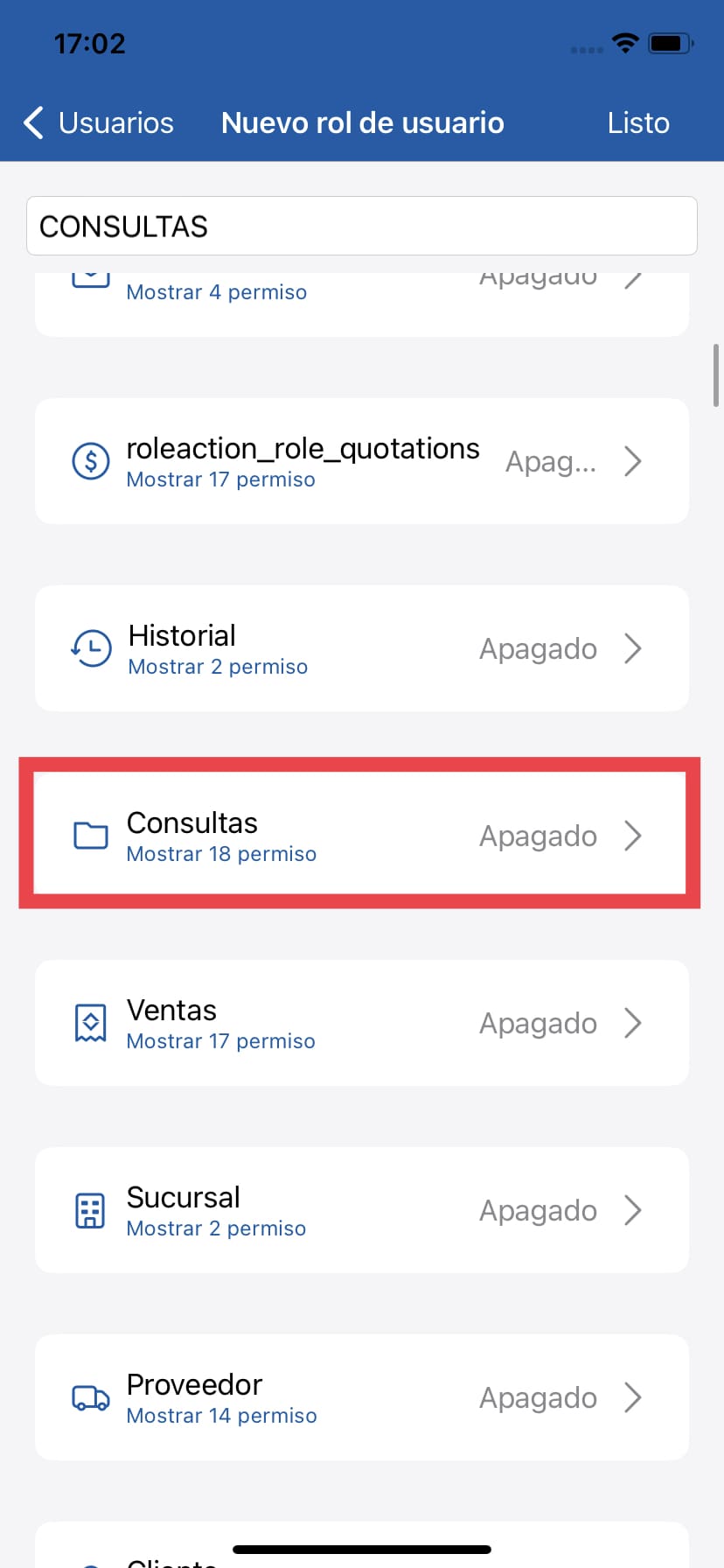Tap the Proveedor truck icon

(90, 1397)
